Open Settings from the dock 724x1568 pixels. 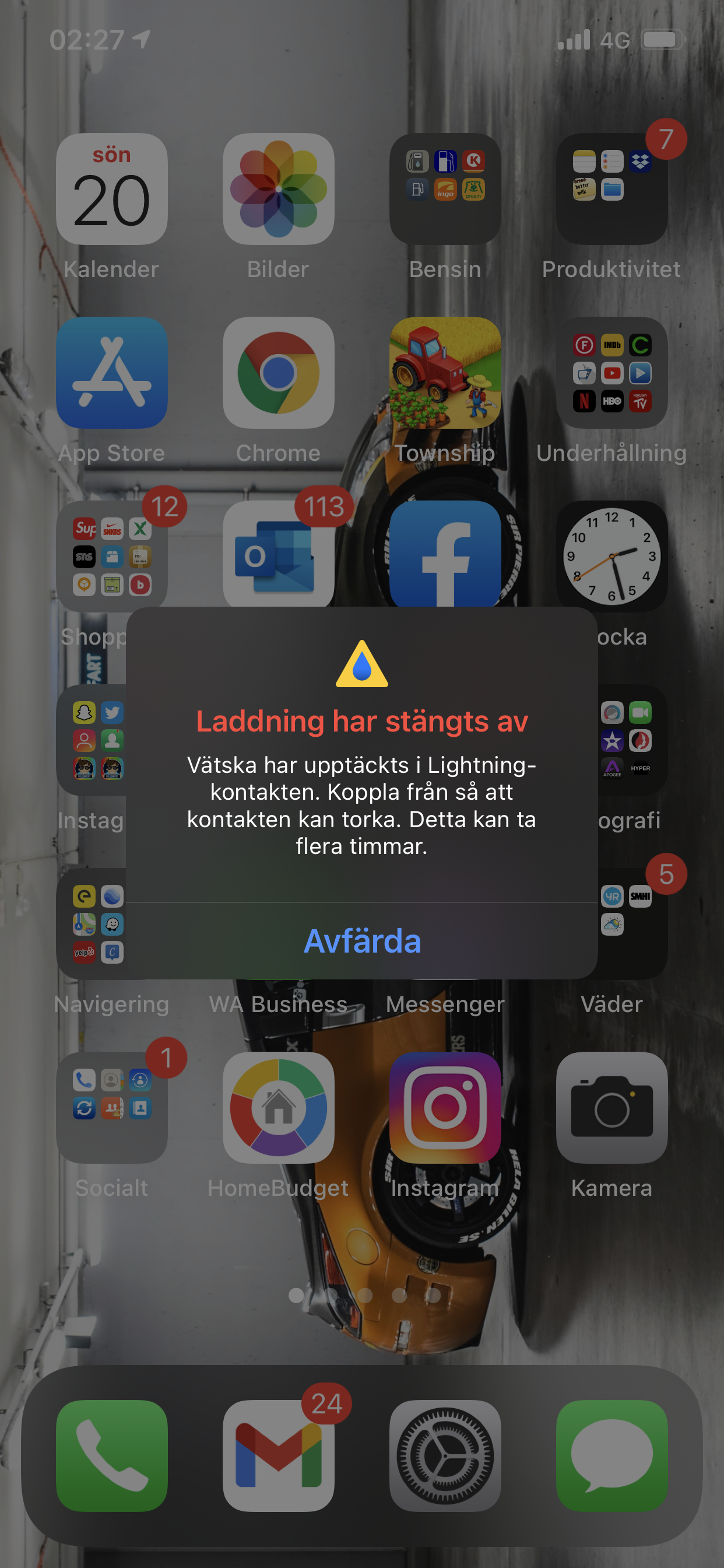click(445, 1456)
